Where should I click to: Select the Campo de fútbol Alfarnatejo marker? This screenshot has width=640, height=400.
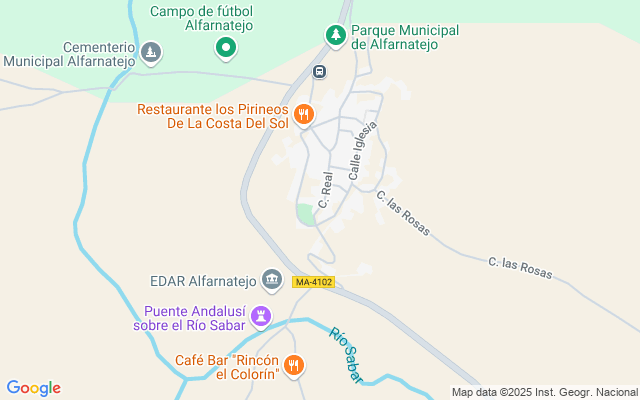(227, 47)
